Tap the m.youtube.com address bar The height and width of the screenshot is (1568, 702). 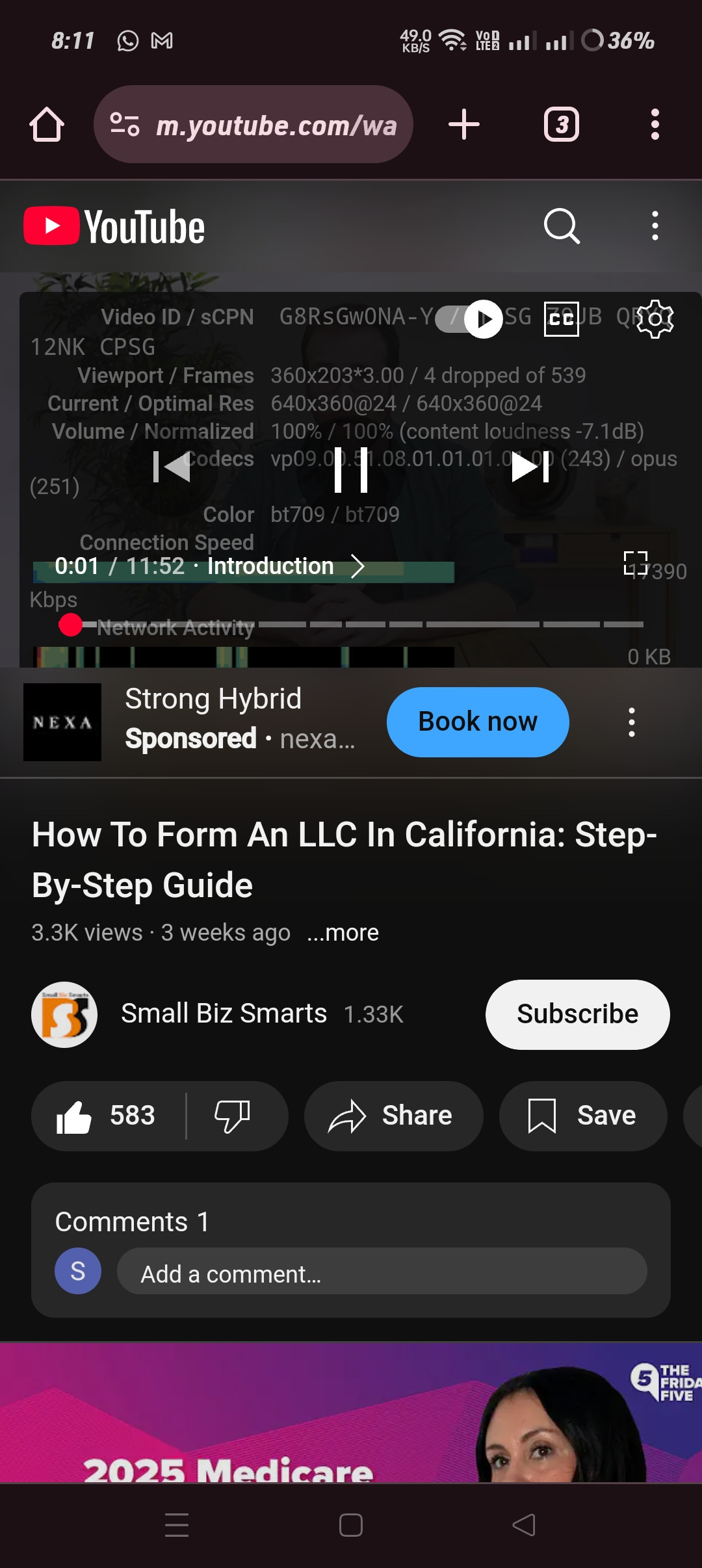pyautogui.click(x=253, y=124)
